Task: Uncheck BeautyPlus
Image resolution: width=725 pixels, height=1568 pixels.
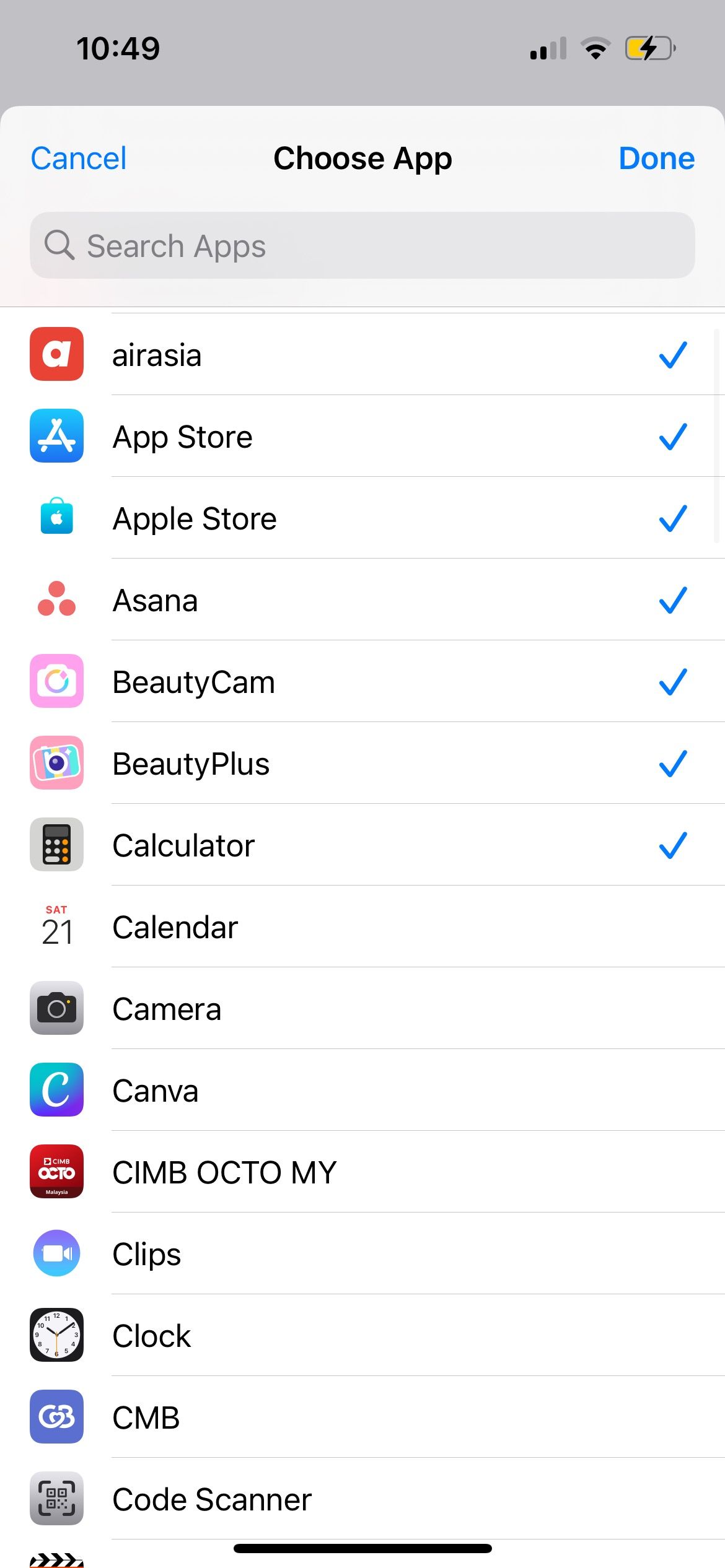Action: (x=372, y=764)
